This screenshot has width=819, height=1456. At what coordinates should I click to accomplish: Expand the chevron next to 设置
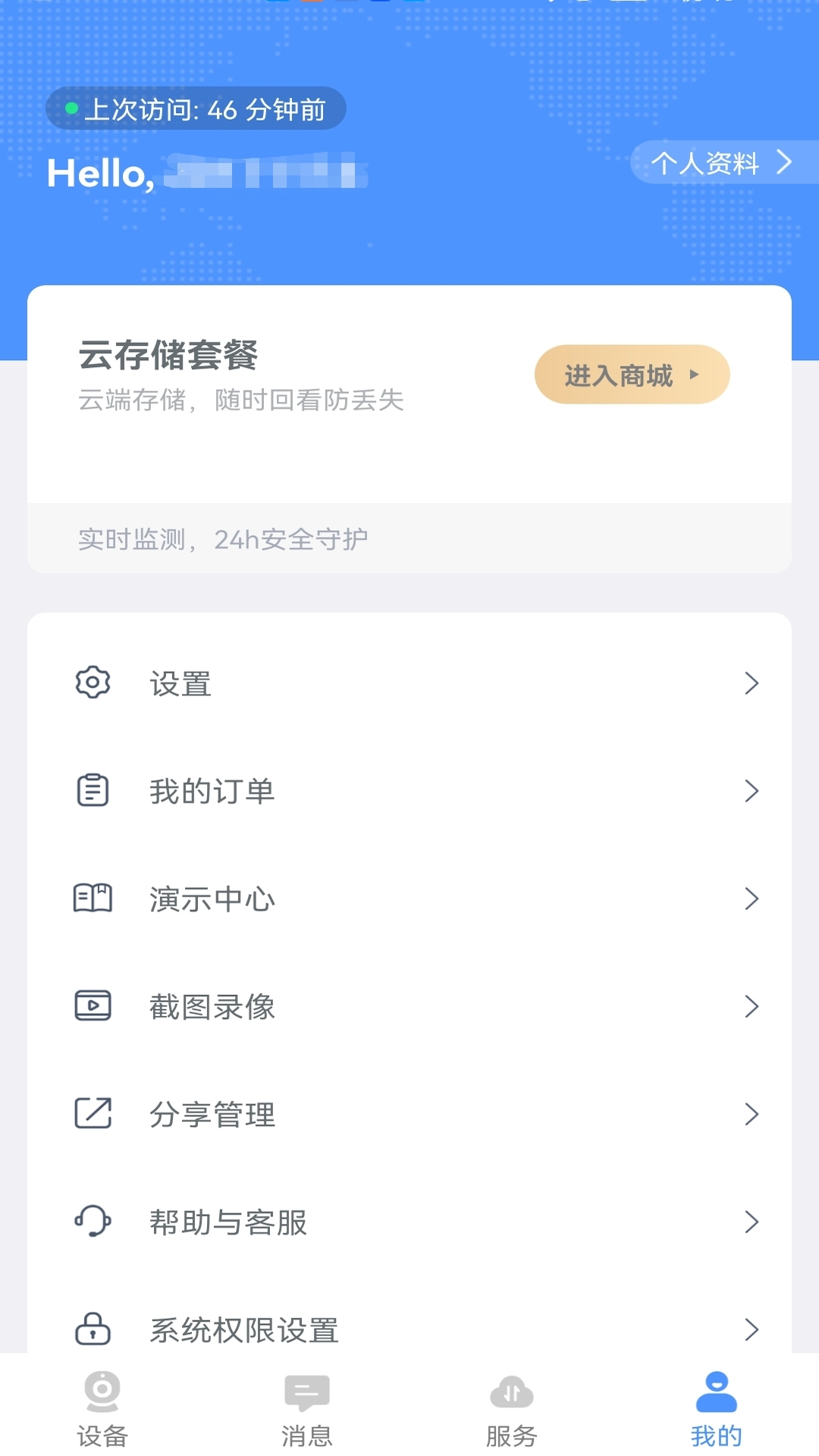752,682
